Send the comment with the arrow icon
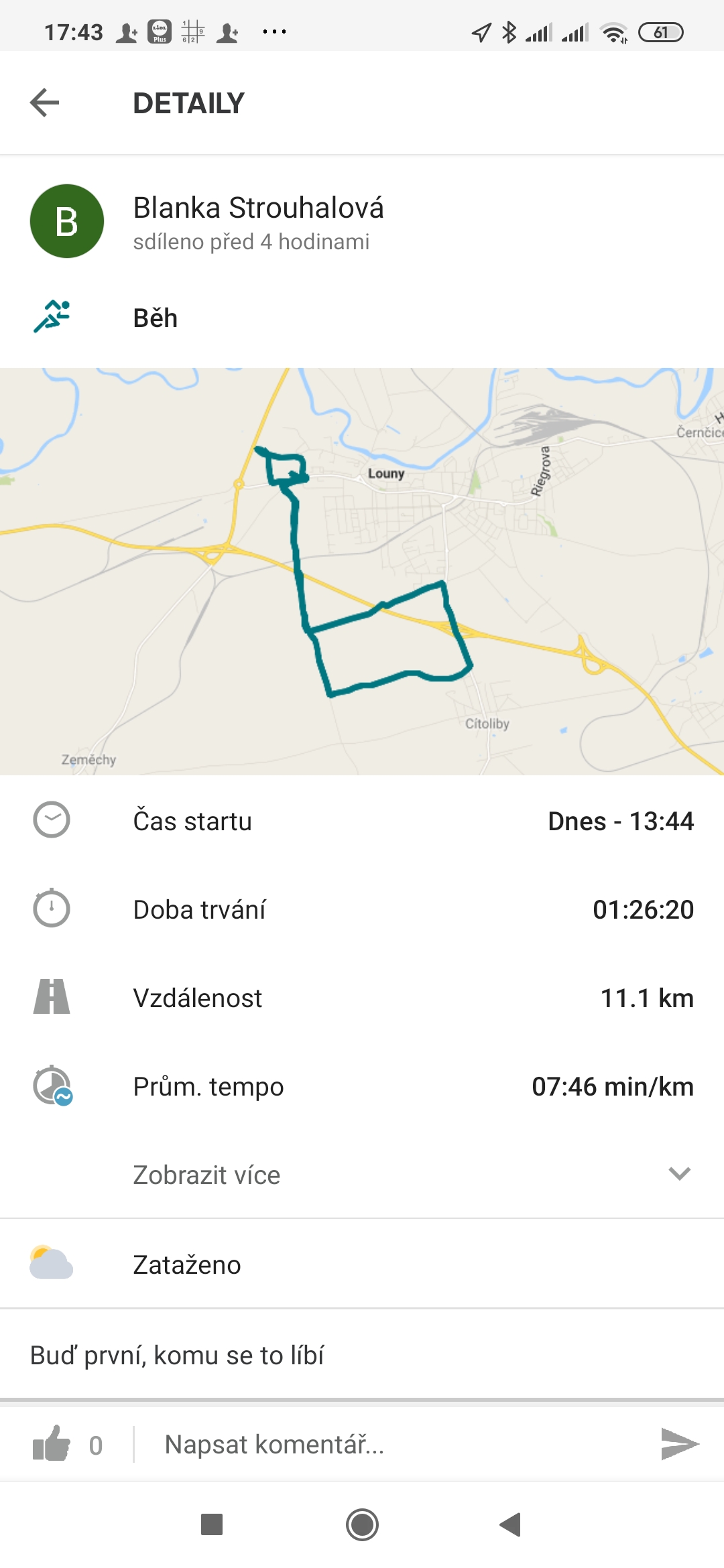This screenshot has height=1568, width=724. (679, 1444)
